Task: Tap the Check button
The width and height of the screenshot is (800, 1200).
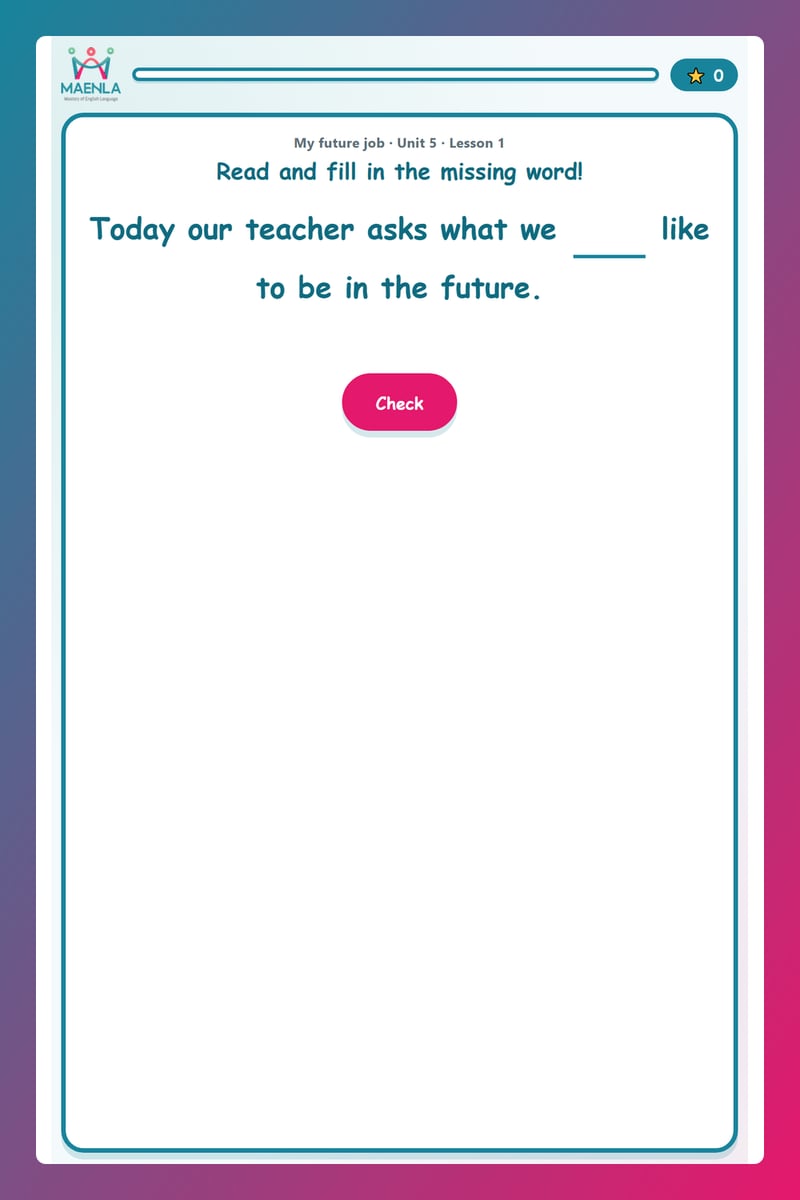Action: [399, 402]
